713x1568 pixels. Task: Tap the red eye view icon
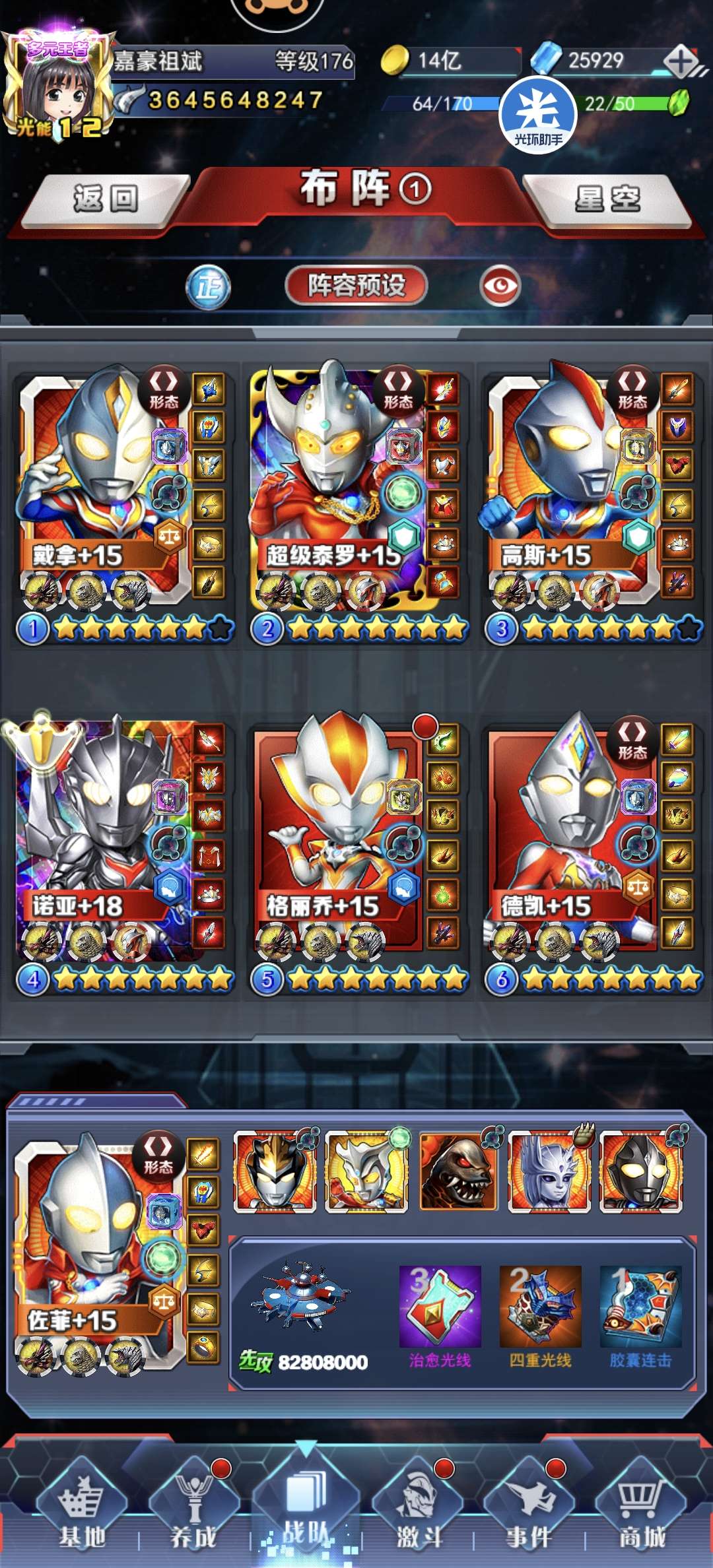[500, 286]
